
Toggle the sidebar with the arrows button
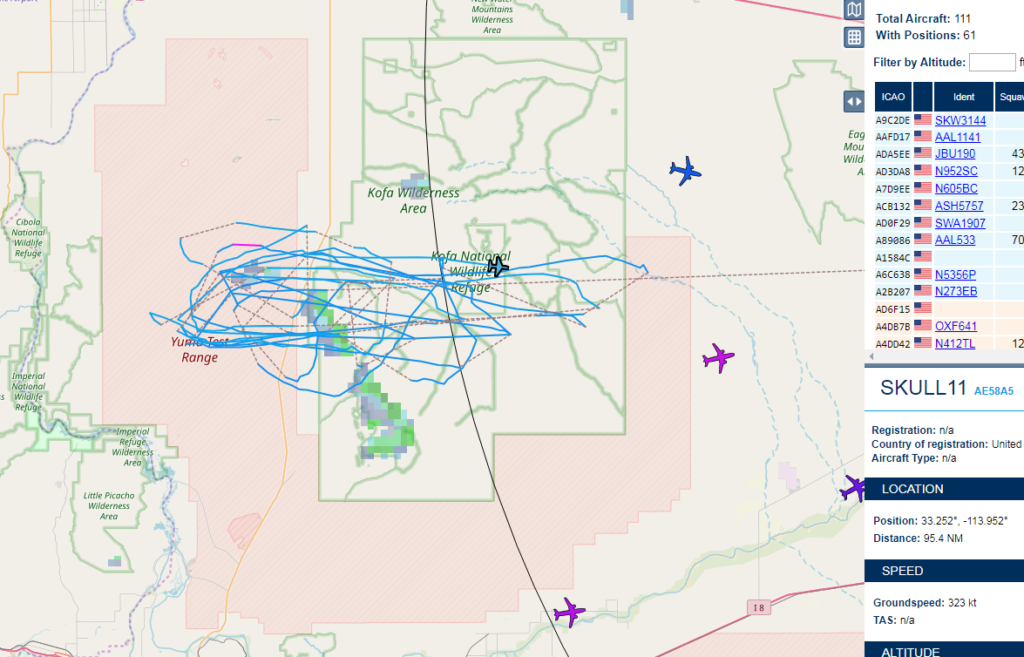point(853,101)
